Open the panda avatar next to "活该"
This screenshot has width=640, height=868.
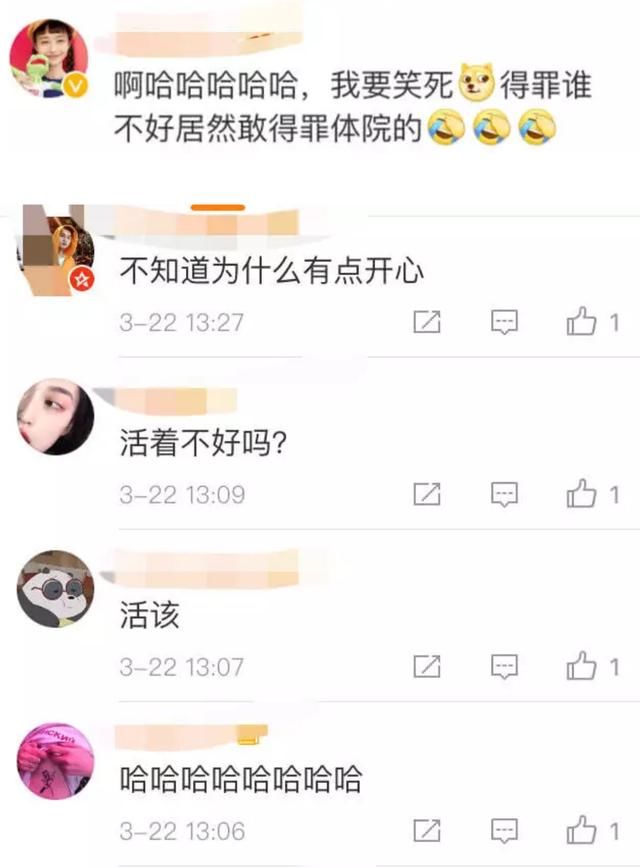[x=56, y=589]
